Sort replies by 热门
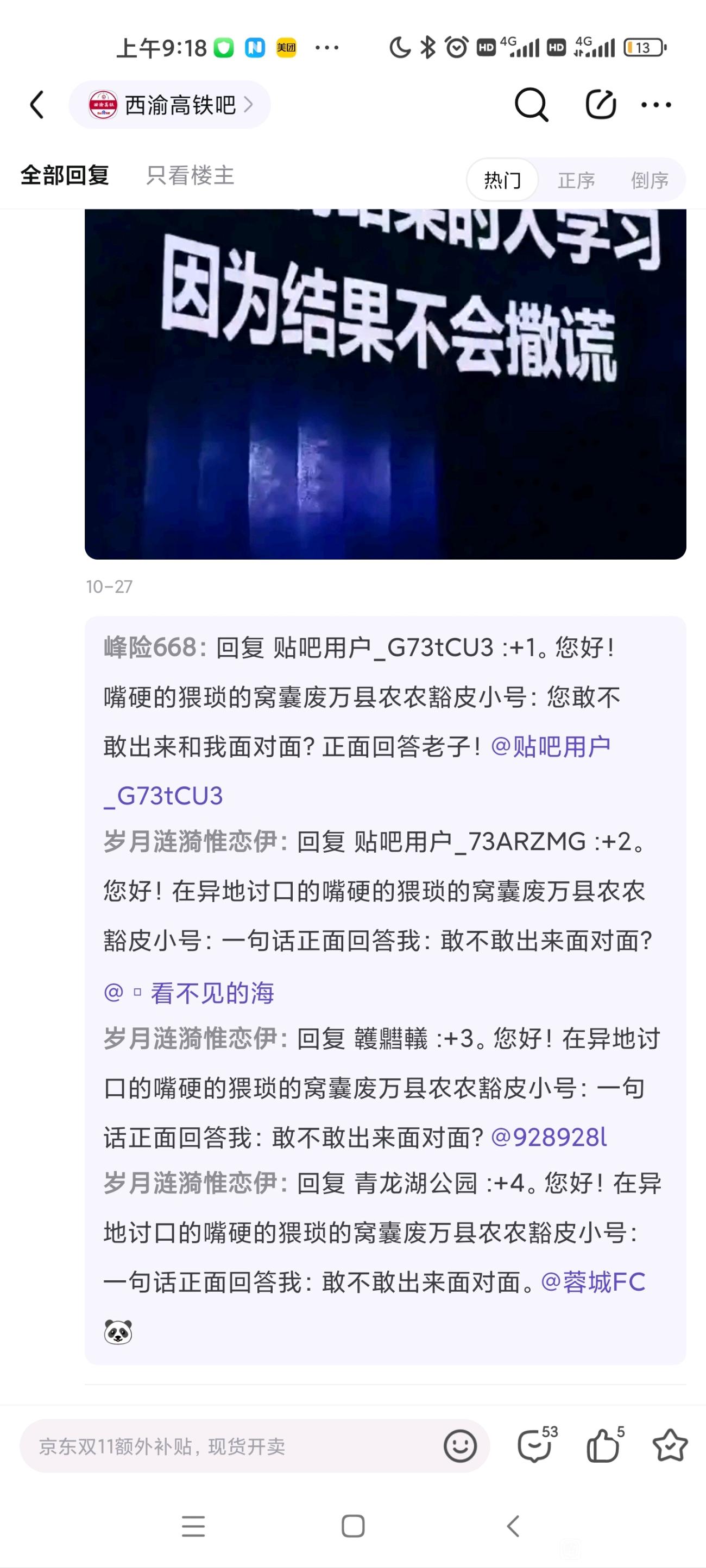The image size is (706, 1568). pyautogui.click(x=502, y=180)
